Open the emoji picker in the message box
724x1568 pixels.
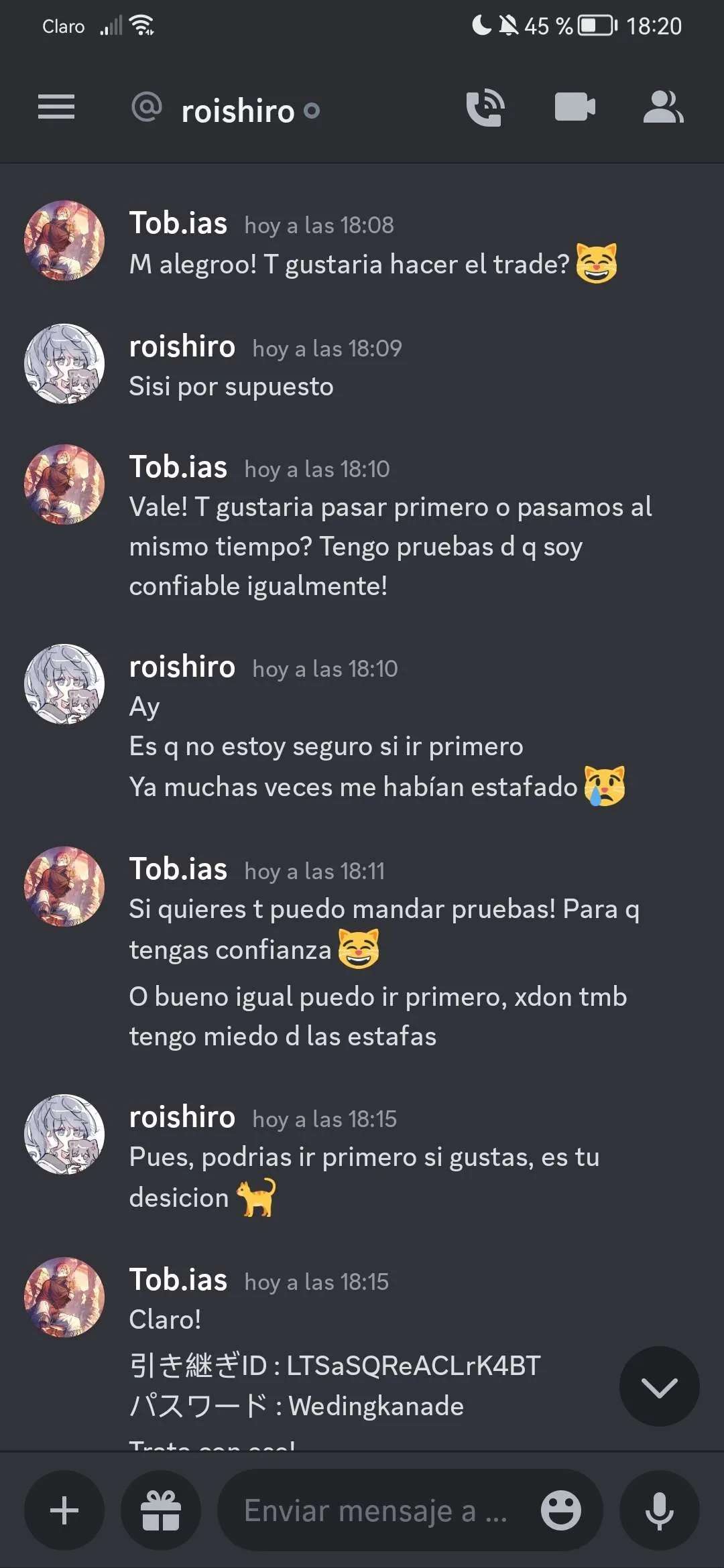click(x=560, y=1510)
